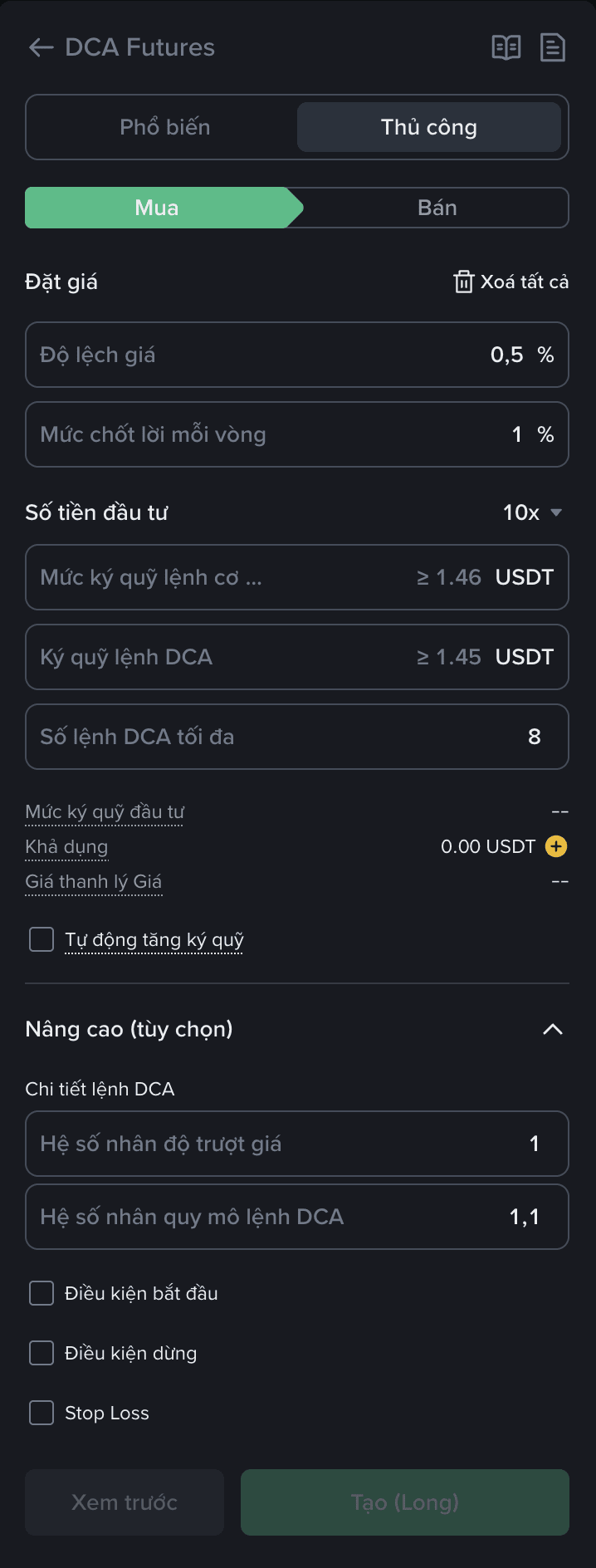This screenshot has height=1568, width=596.
Task: Switch to the Bán side
Action: (x=437, y=208)
